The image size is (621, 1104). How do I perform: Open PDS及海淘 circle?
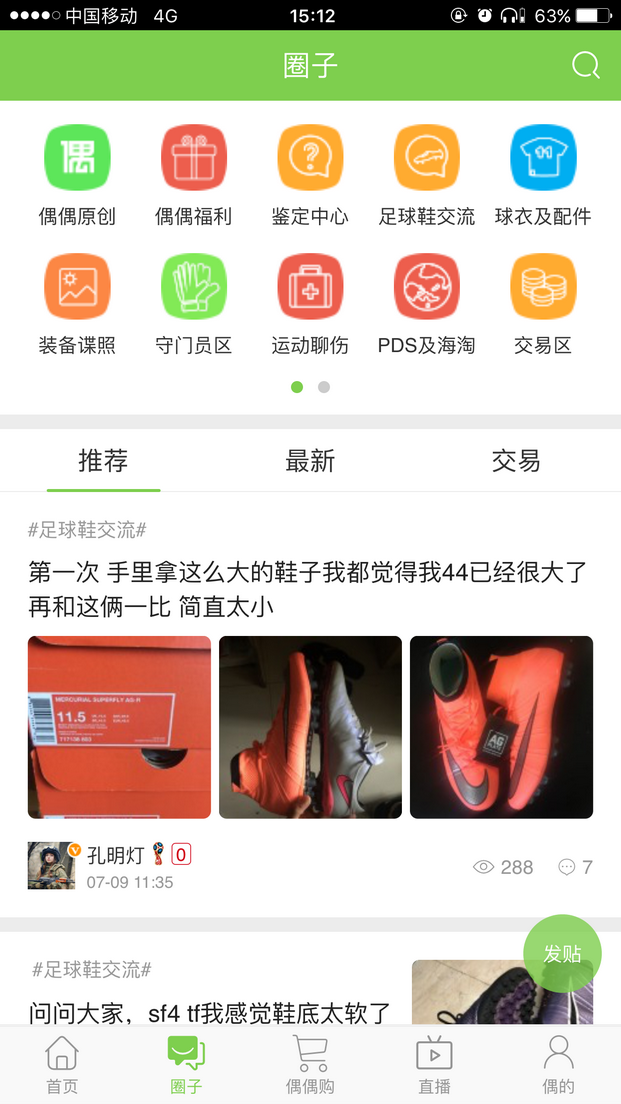tap(426, 287)
